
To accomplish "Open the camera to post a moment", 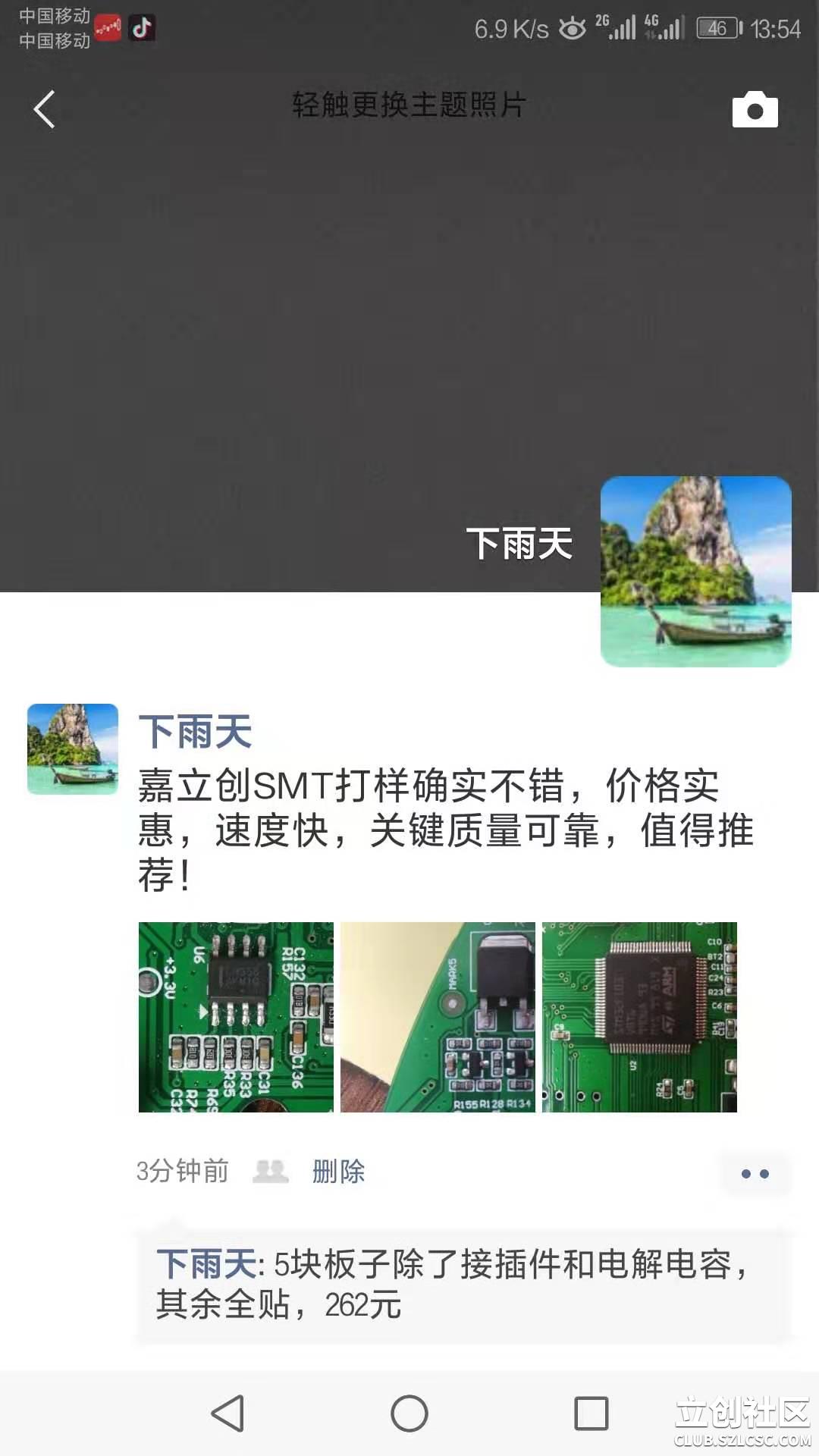I will click(755, 110).
